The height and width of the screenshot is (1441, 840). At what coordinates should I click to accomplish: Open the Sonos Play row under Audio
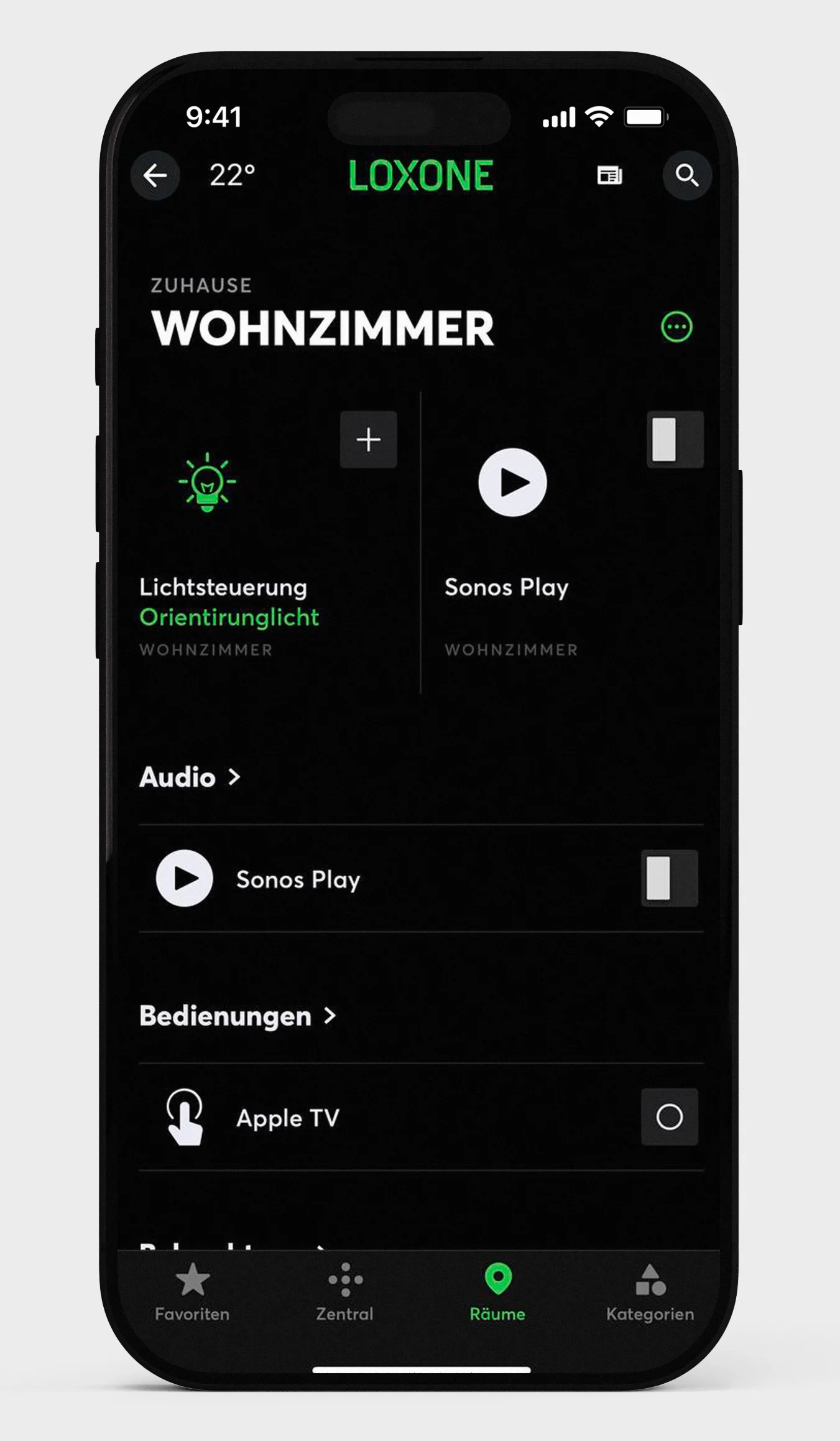(x=298, y=879)
